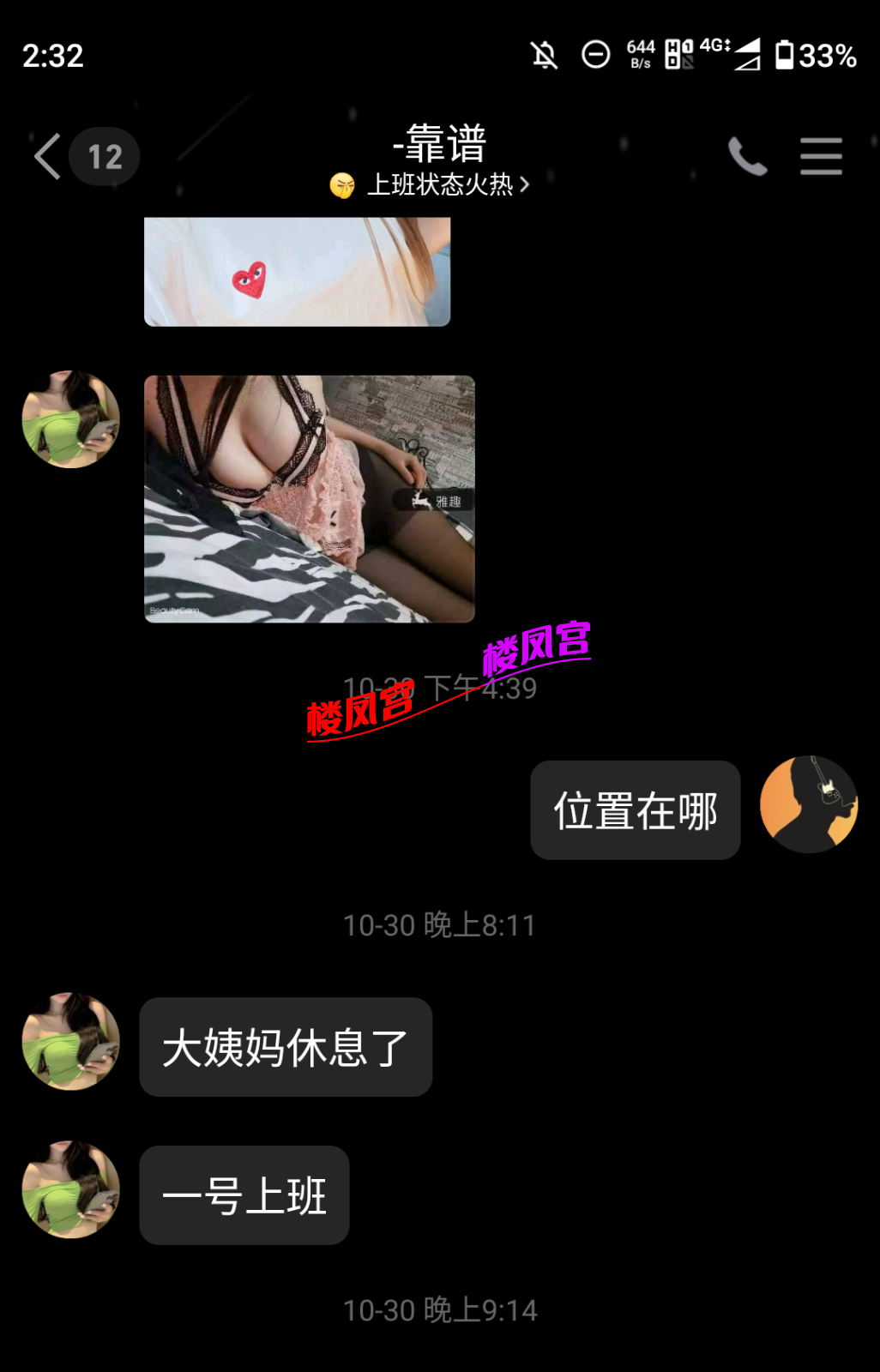Tap the signal strength triangle icon
The image size is (880, 1372).
click(745, 55)
